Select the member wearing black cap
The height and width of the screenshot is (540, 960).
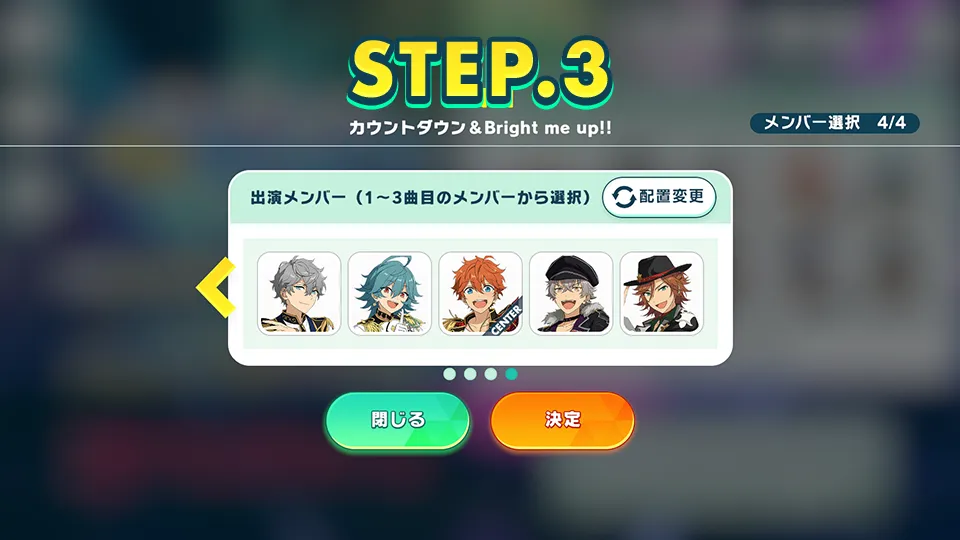(x=571, y=293)
